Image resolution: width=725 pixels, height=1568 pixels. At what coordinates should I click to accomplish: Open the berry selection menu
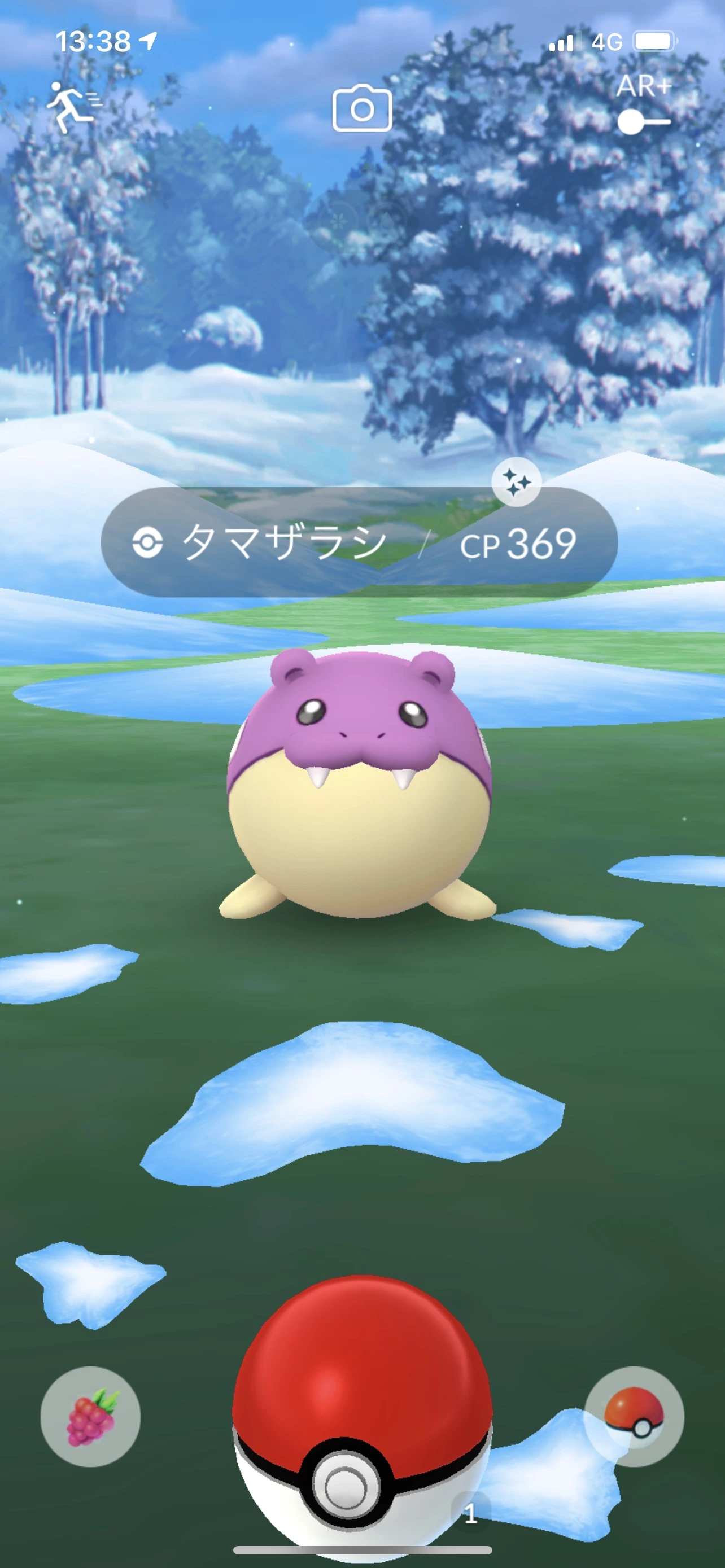coord(90,1416)
